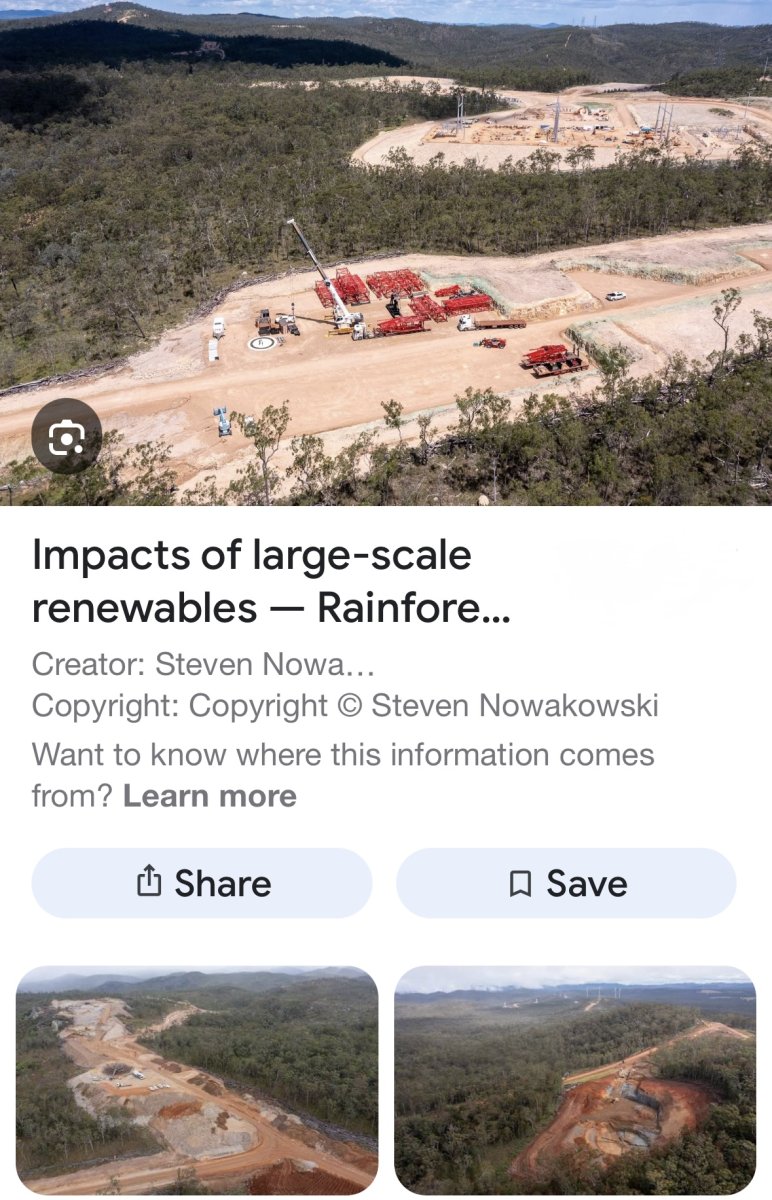Tap Learn more about image information

click(209, 796)
